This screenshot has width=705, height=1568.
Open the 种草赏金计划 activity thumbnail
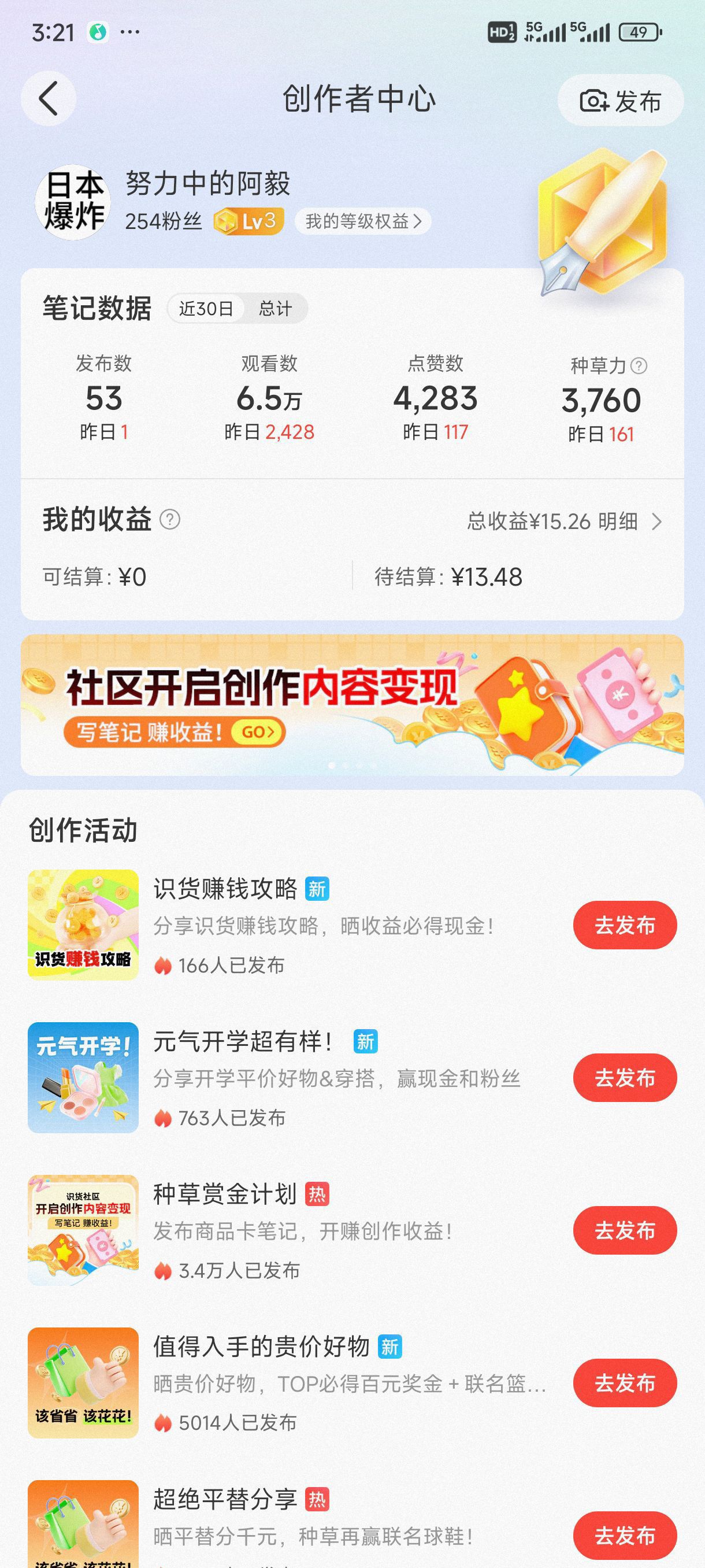(x=83, y=1230)
